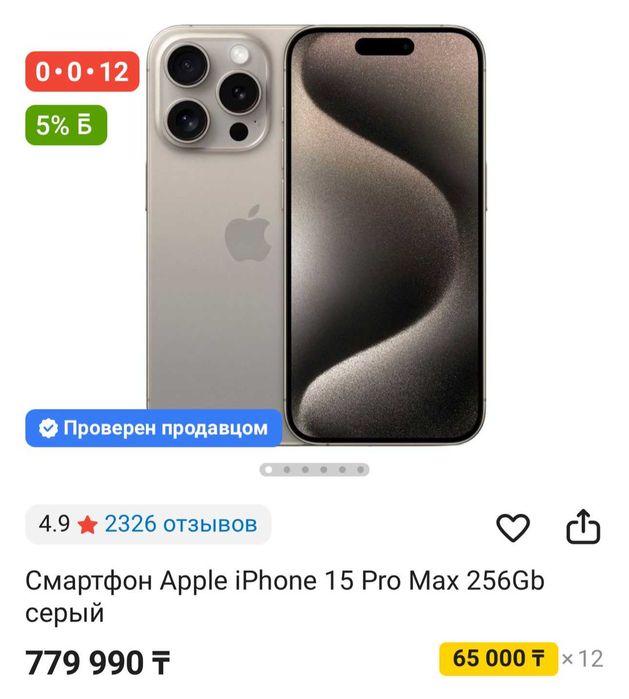Tap the image gallery page indicator
The height and width of the screenshot is (699, 629).
pyautogui.click(x=314, y=469)
